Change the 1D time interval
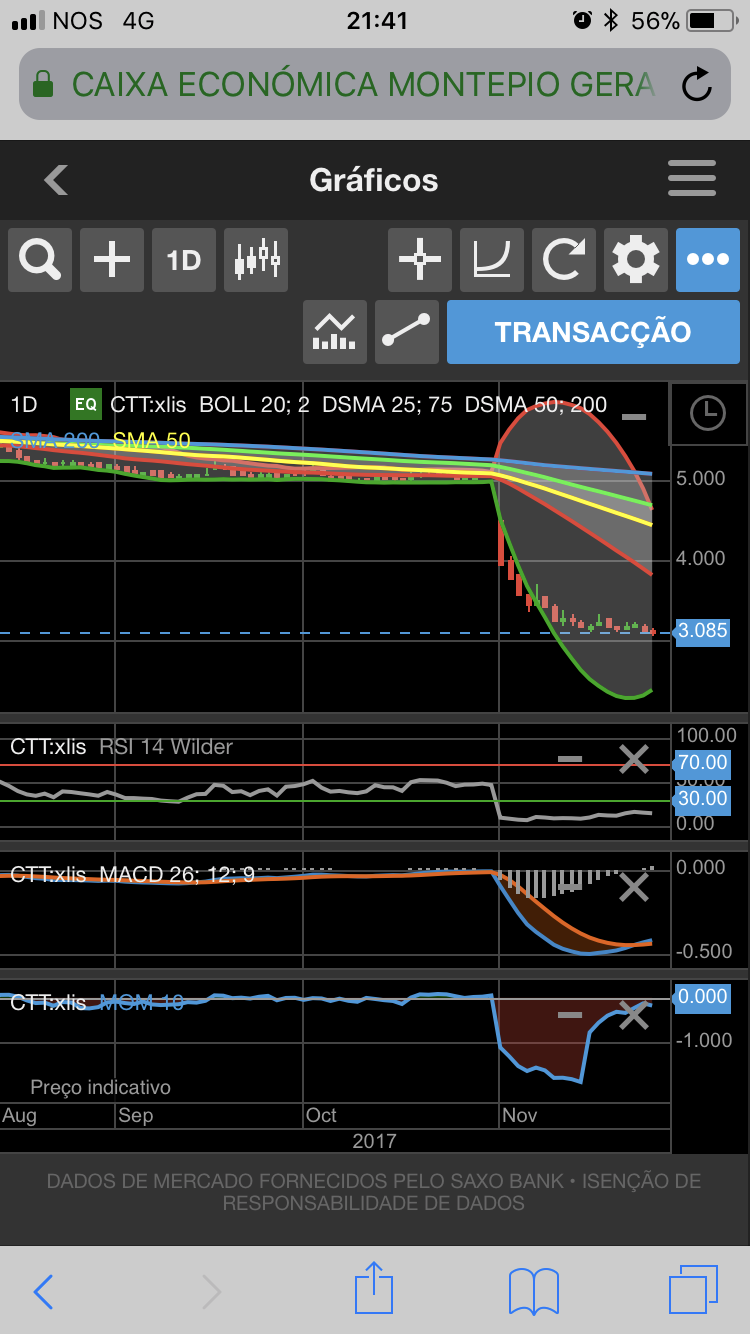Viewport: 750px width, 1334px height. click(184, 260)
